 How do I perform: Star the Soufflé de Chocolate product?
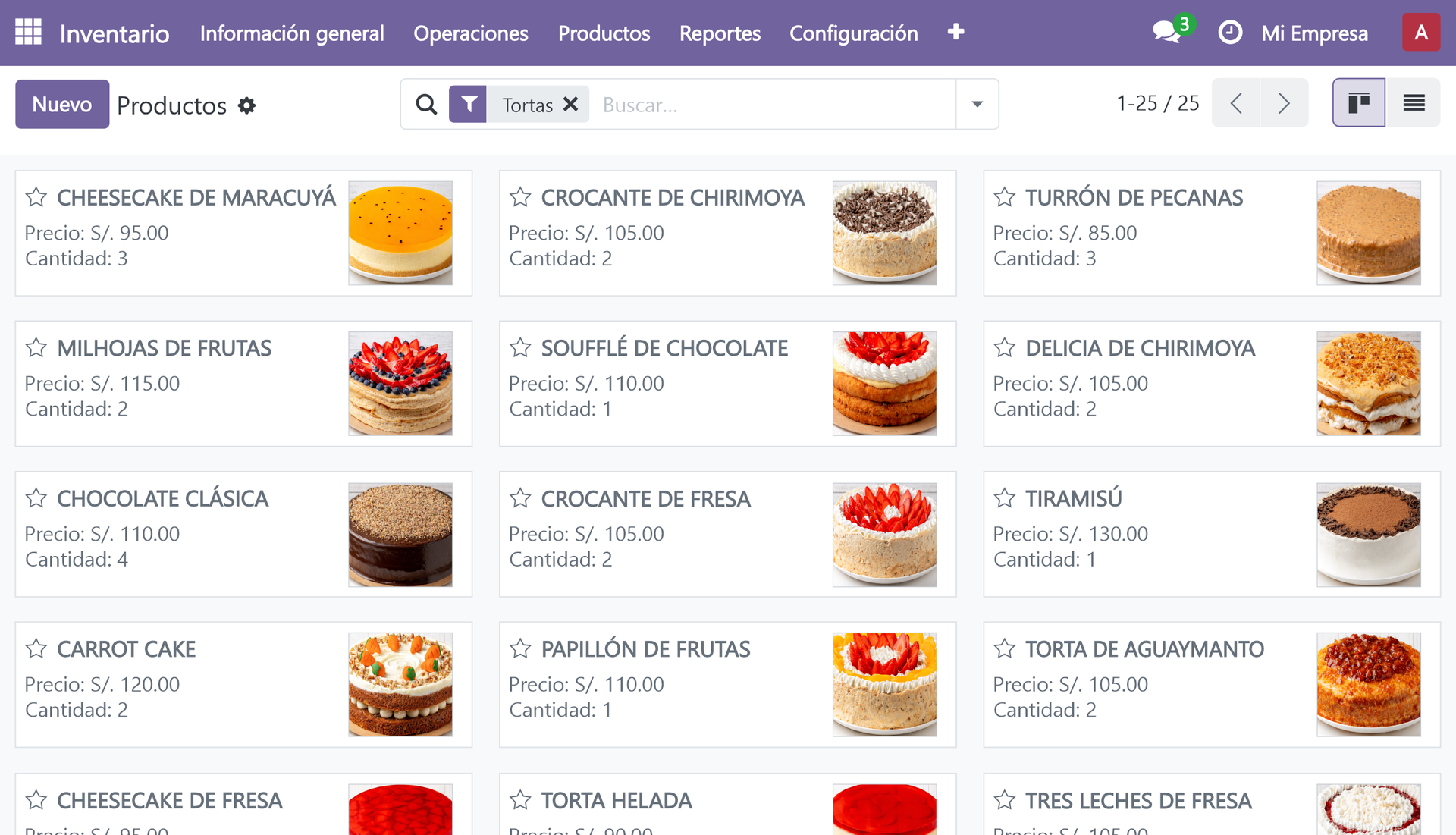pos(520,348)
